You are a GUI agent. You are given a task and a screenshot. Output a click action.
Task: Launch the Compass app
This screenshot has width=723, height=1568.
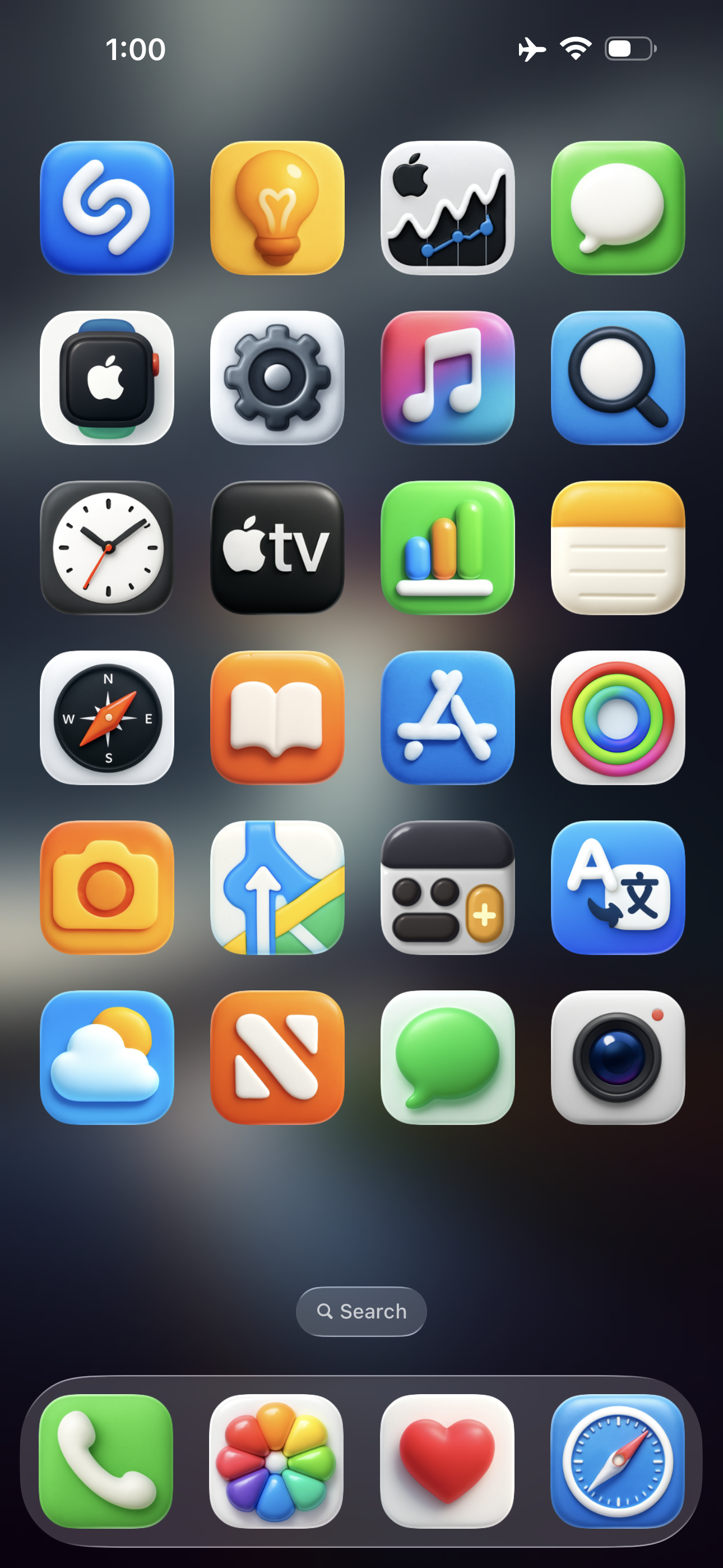click(x=106, y=718)
